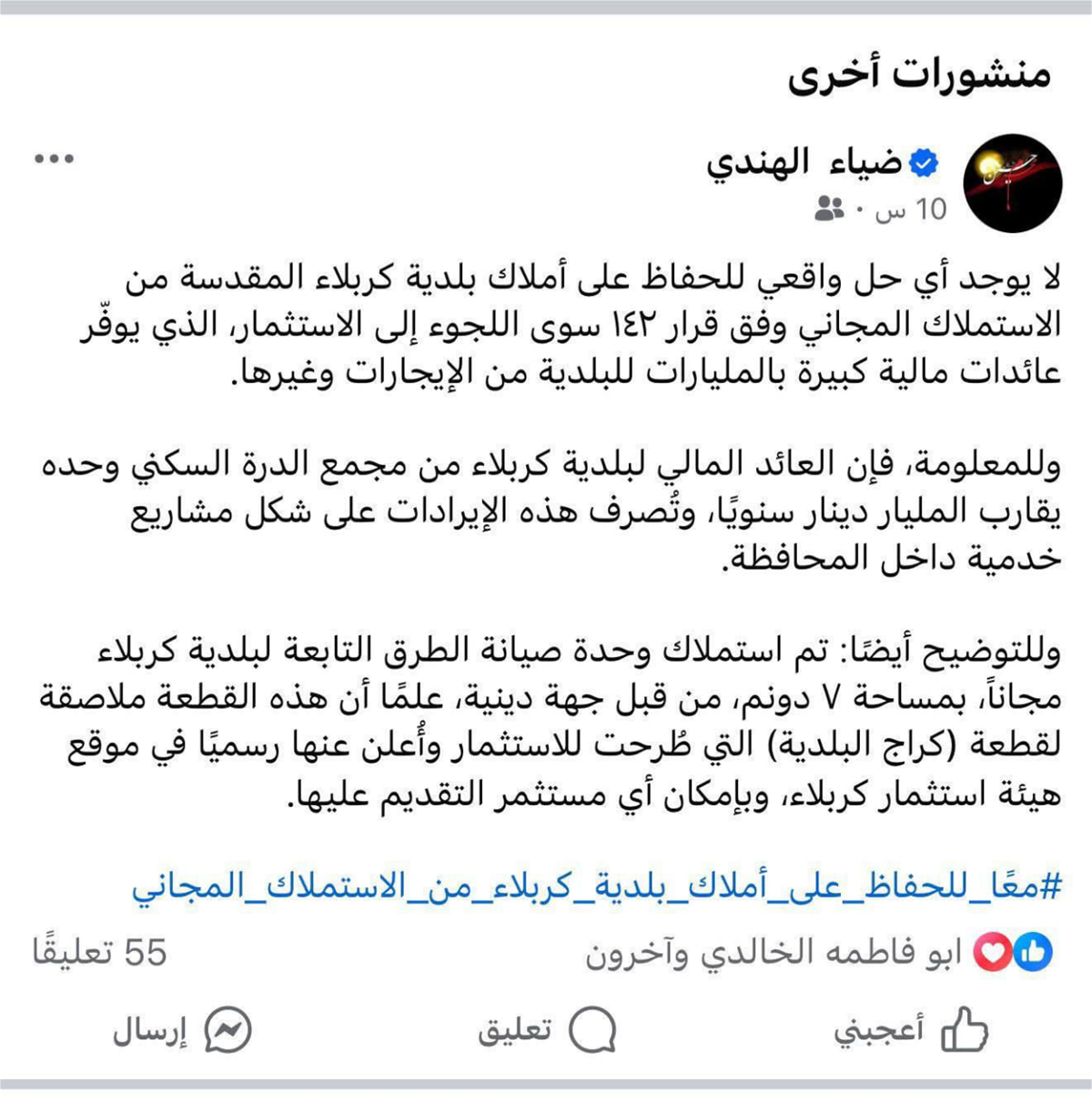The width and height of the screenshot is (1092, 1102).
Task: Like the post with أعجبني
Action: coord(911,1030)
